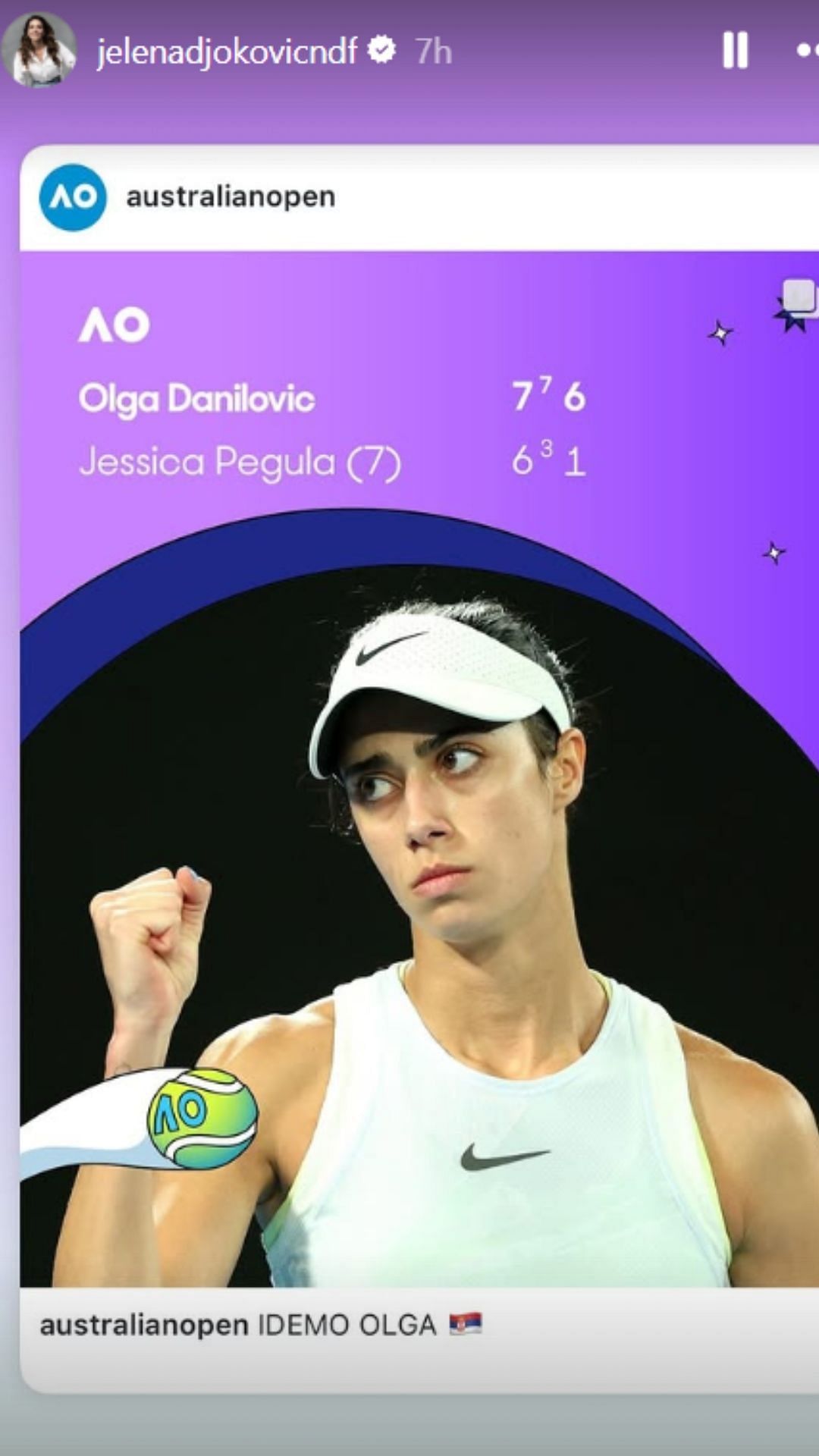Open the story's more options menu
Viewport: 819px width, 1456px height.
[x=805, y=51]
